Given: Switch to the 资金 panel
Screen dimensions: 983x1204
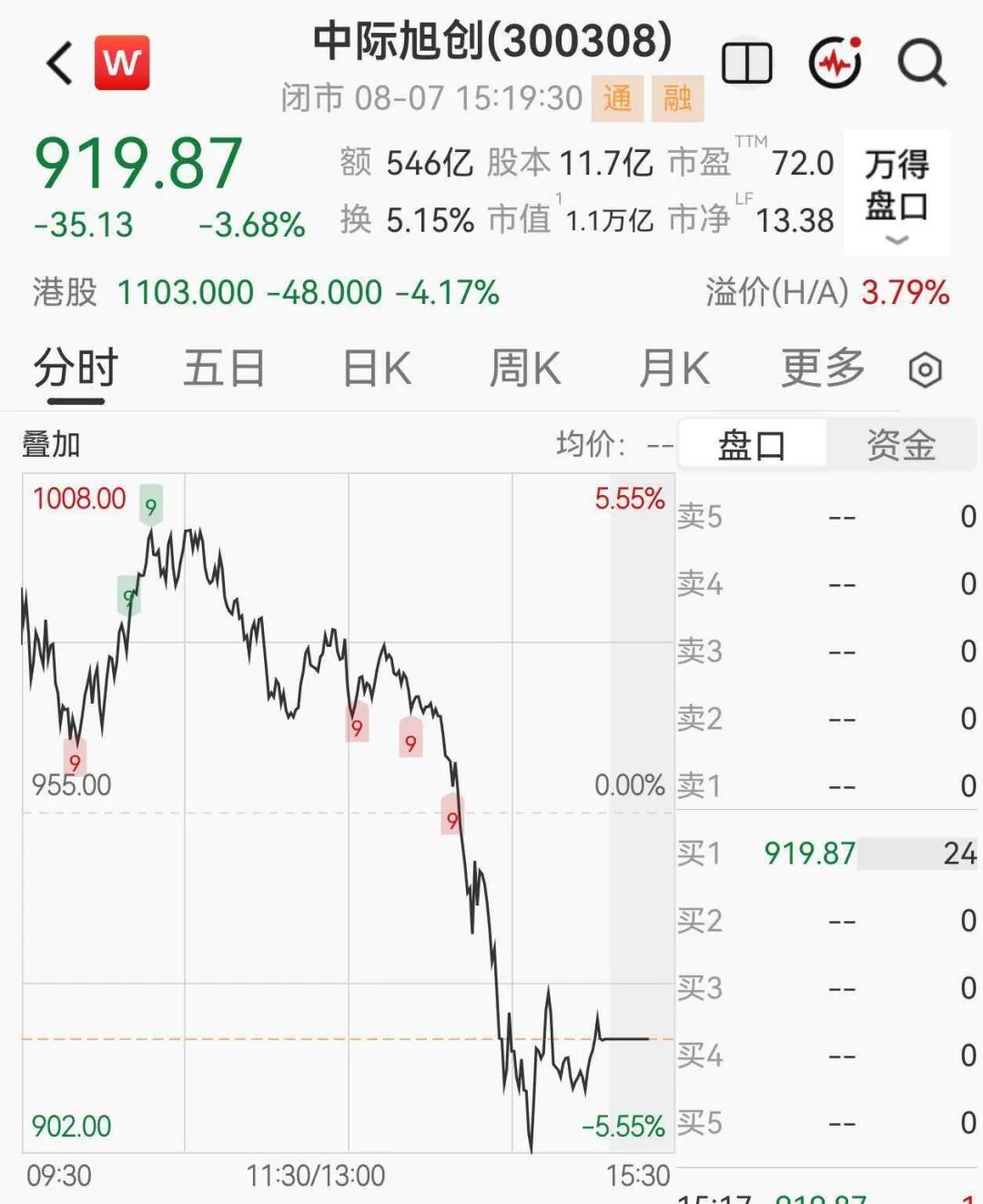Looking at the screenshot, I should pos(901,445).
